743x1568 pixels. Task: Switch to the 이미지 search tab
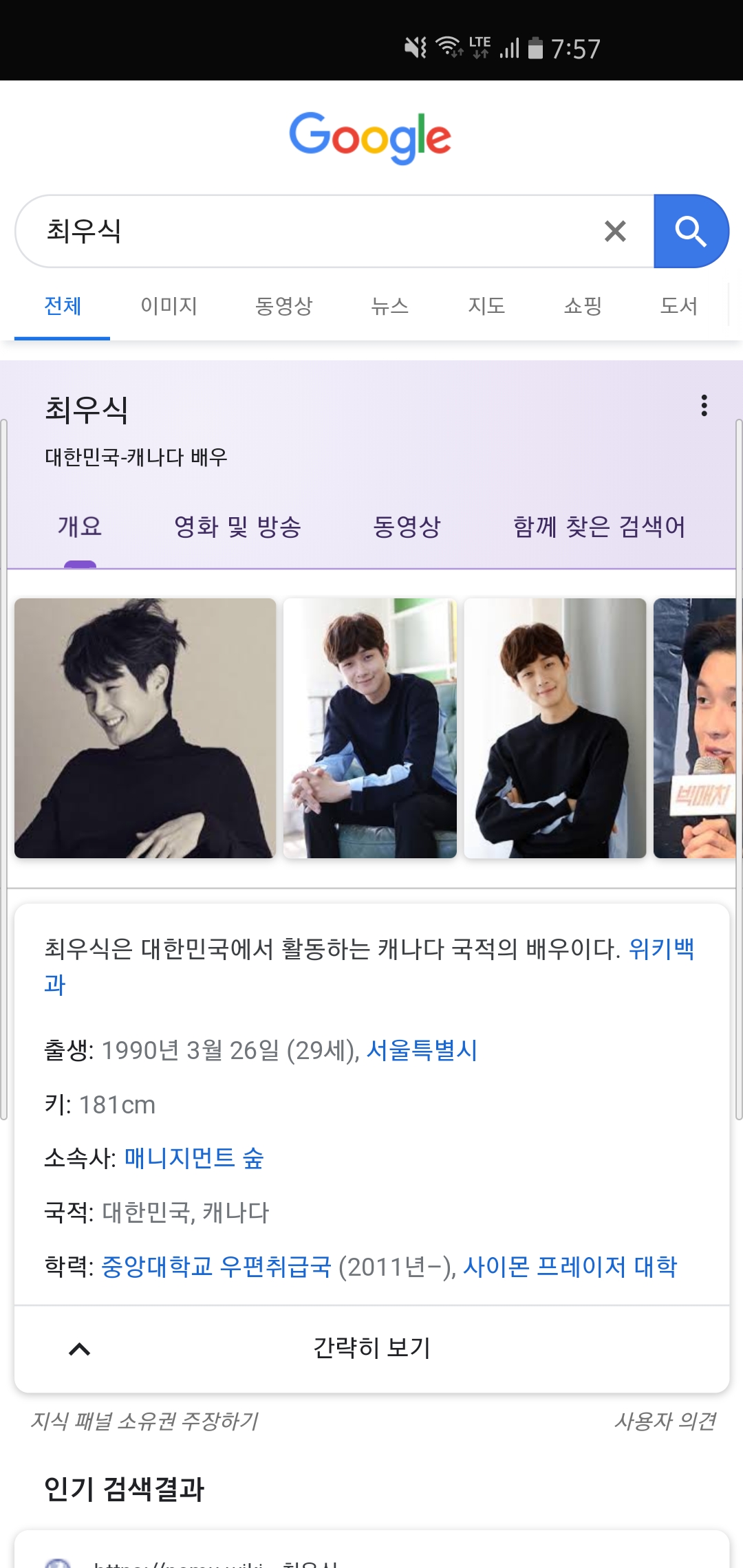coord(169,305)
